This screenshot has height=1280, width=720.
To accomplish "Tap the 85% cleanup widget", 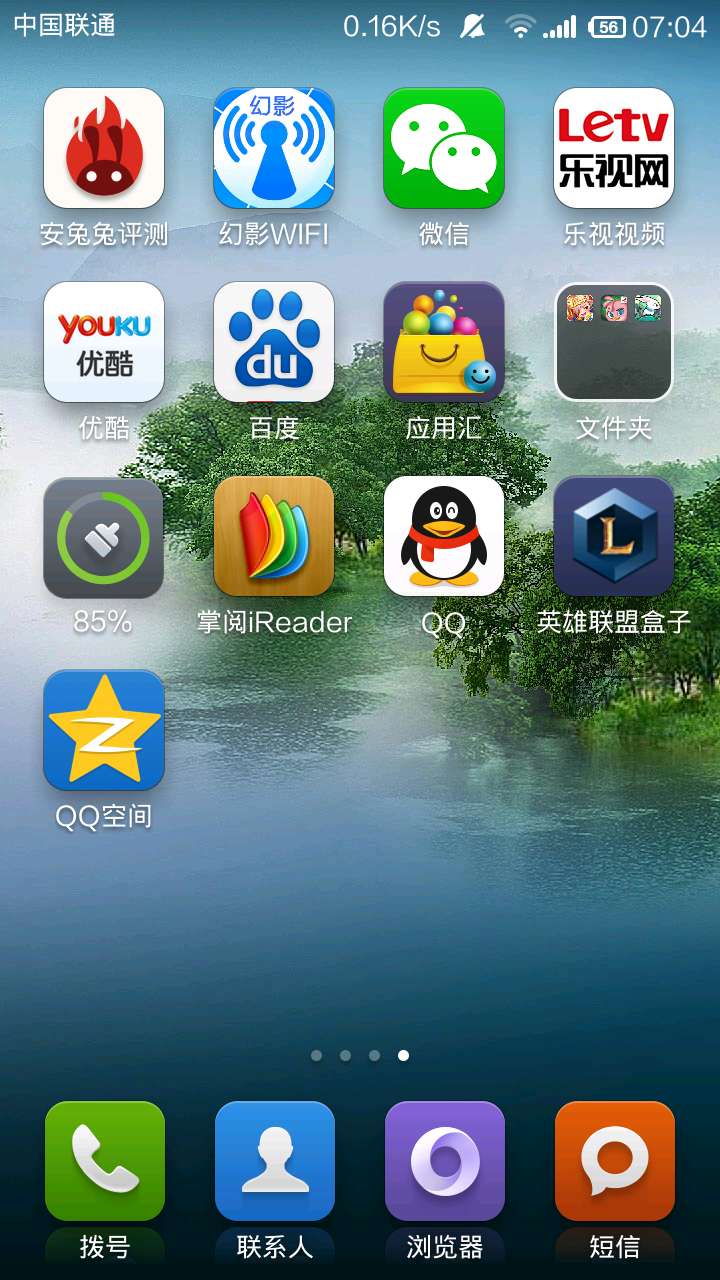I will pos(104,537).
